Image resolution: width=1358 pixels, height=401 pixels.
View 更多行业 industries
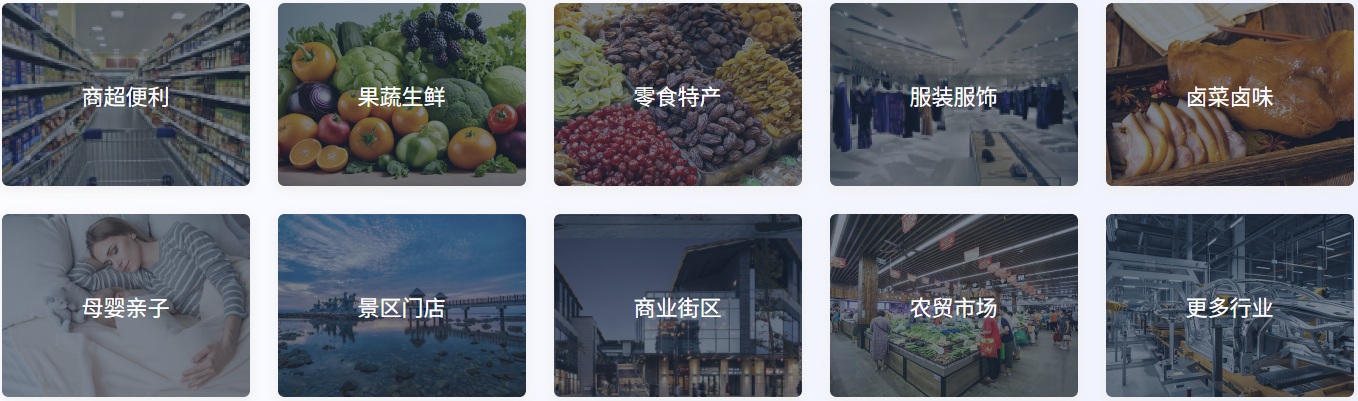coord(1230,307)
